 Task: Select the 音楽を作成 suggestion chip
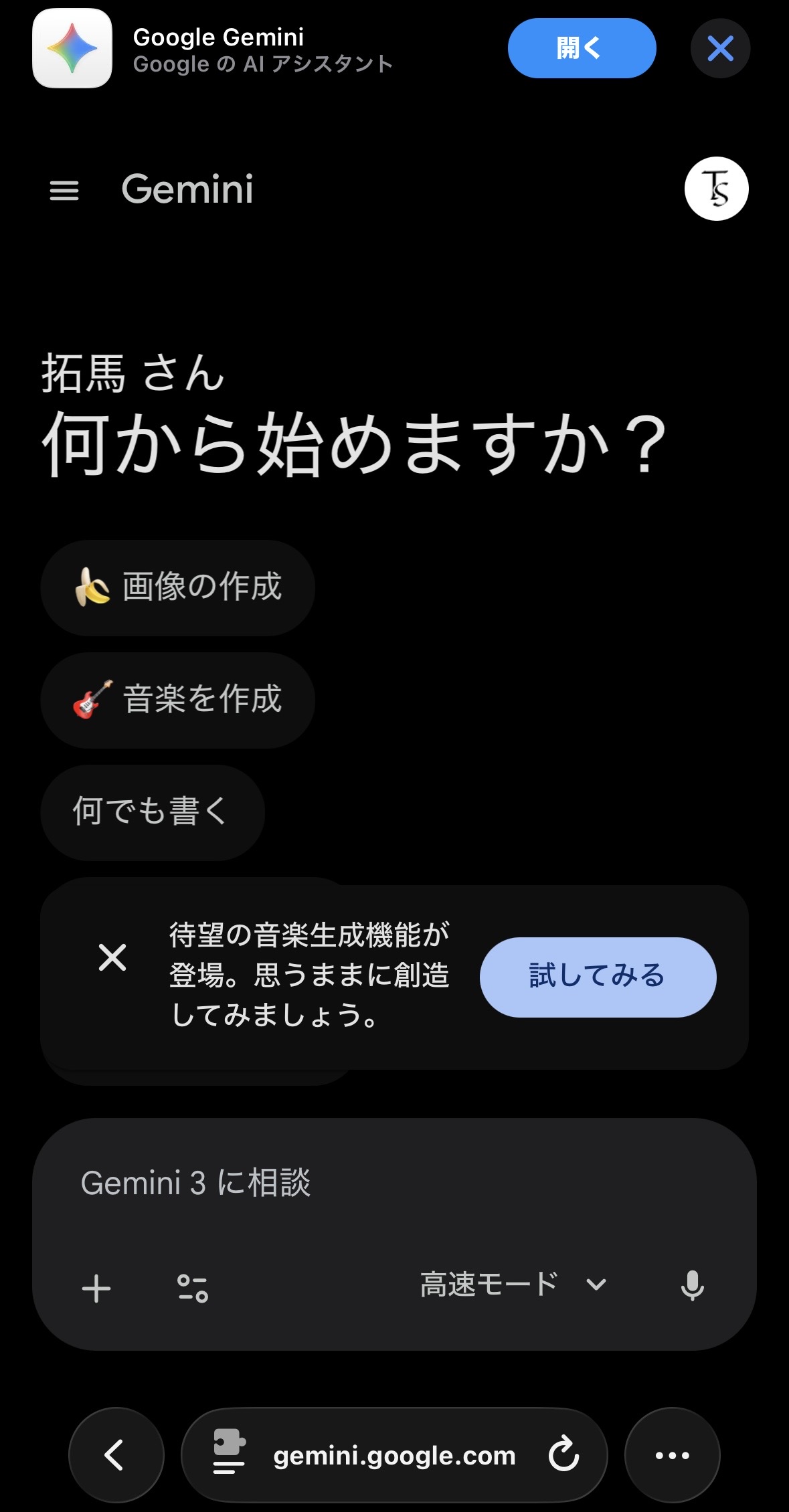(x=177, y=699)
